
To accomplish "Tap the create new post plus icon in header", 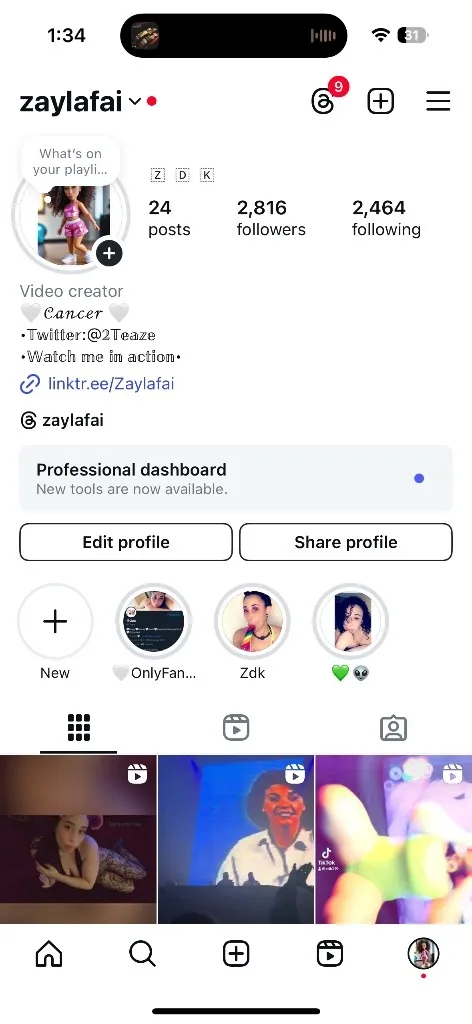I will 381,101.
